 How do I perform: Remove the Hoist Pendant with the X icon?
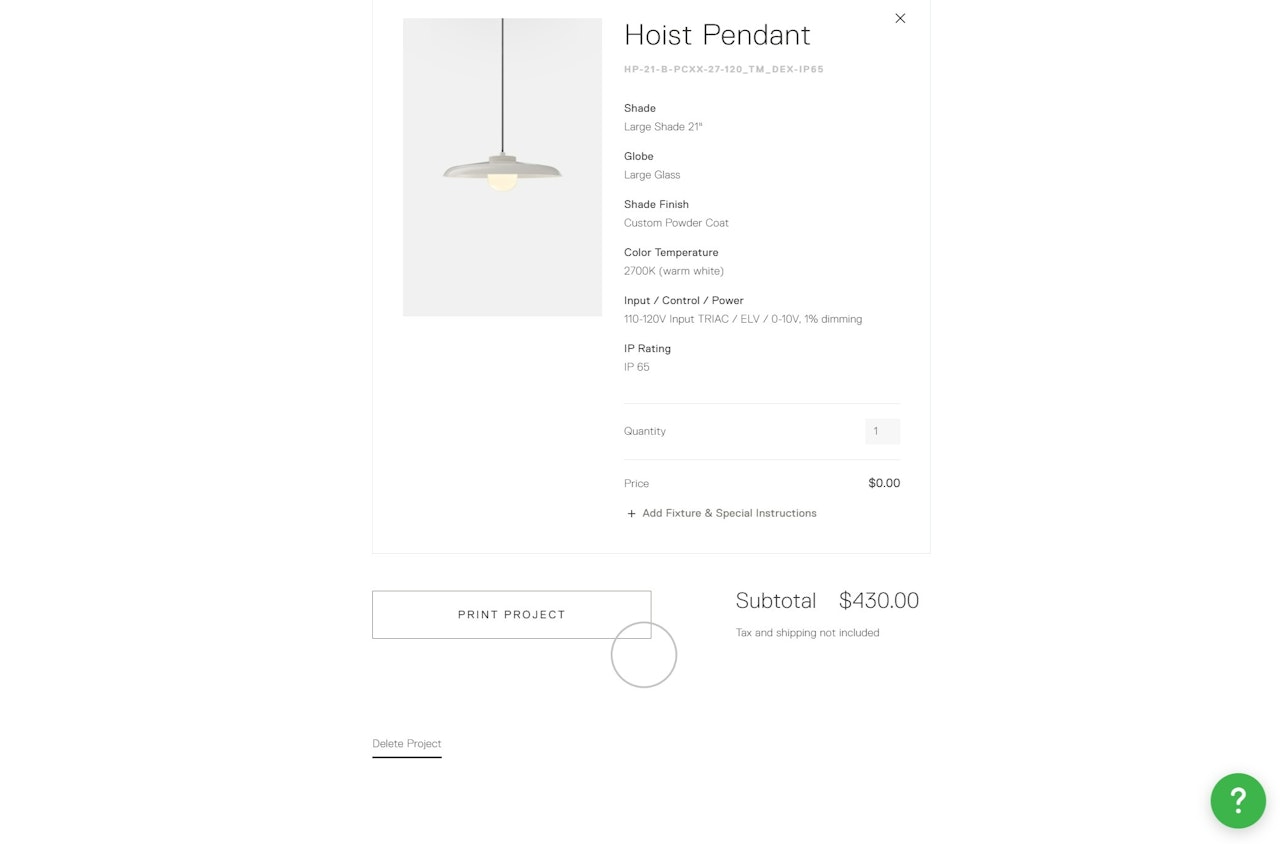[x=900, y=18]
